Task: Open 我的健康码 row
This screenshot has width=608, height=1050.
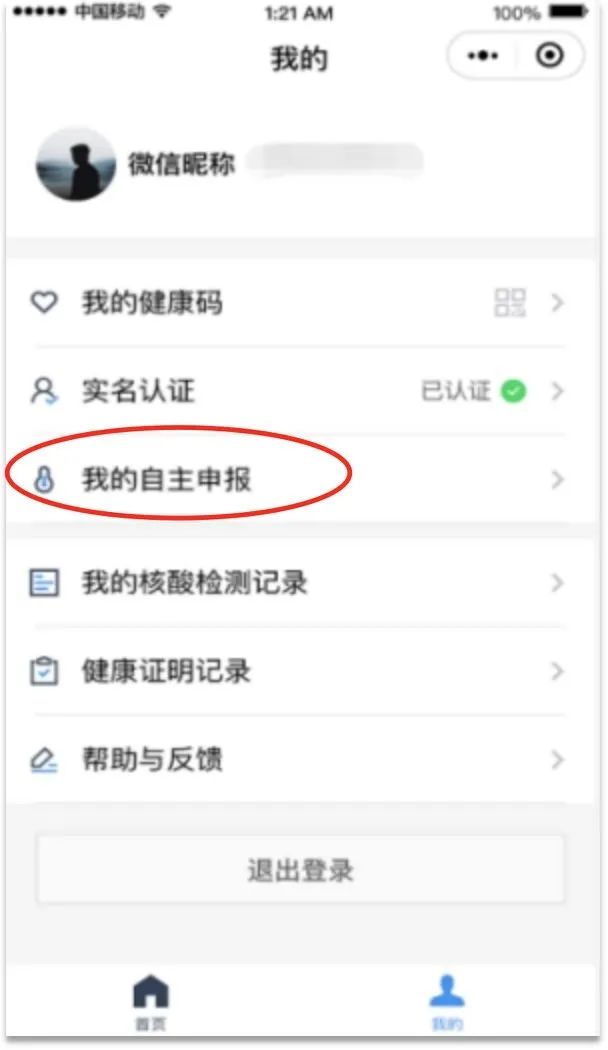Action: pyautogui.click(x=299, y=303)
